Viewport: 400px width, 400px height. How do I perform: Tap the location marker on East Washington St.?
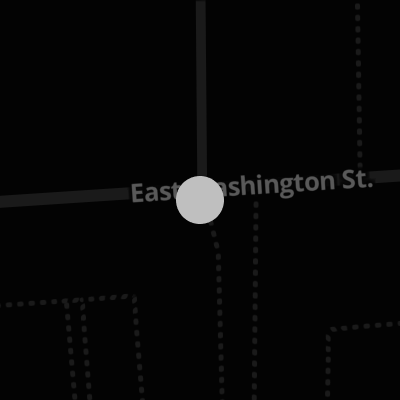[200, 200]
